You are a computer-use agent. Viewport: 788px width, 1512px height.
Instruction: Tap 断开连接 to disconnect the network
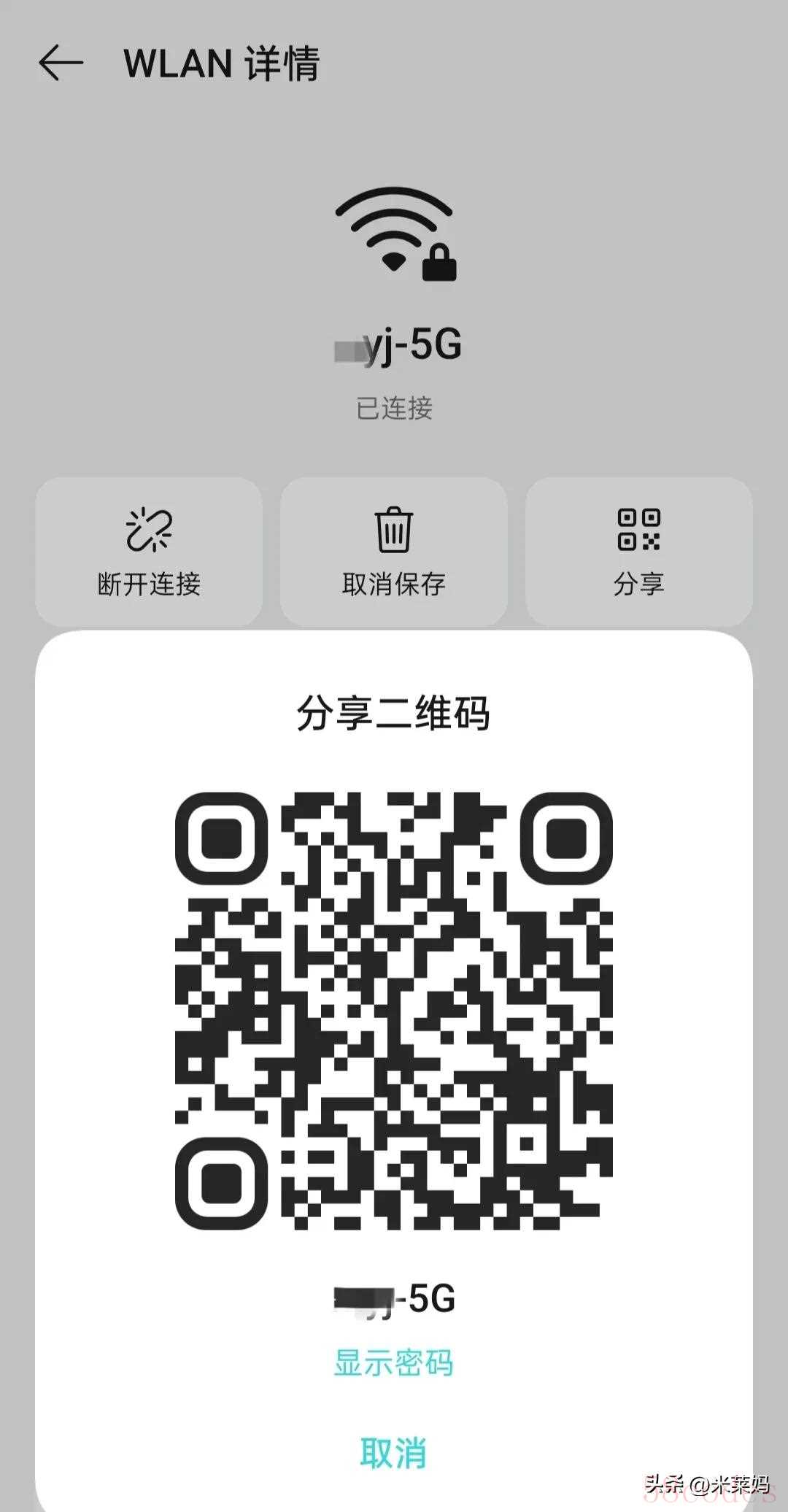149,552
